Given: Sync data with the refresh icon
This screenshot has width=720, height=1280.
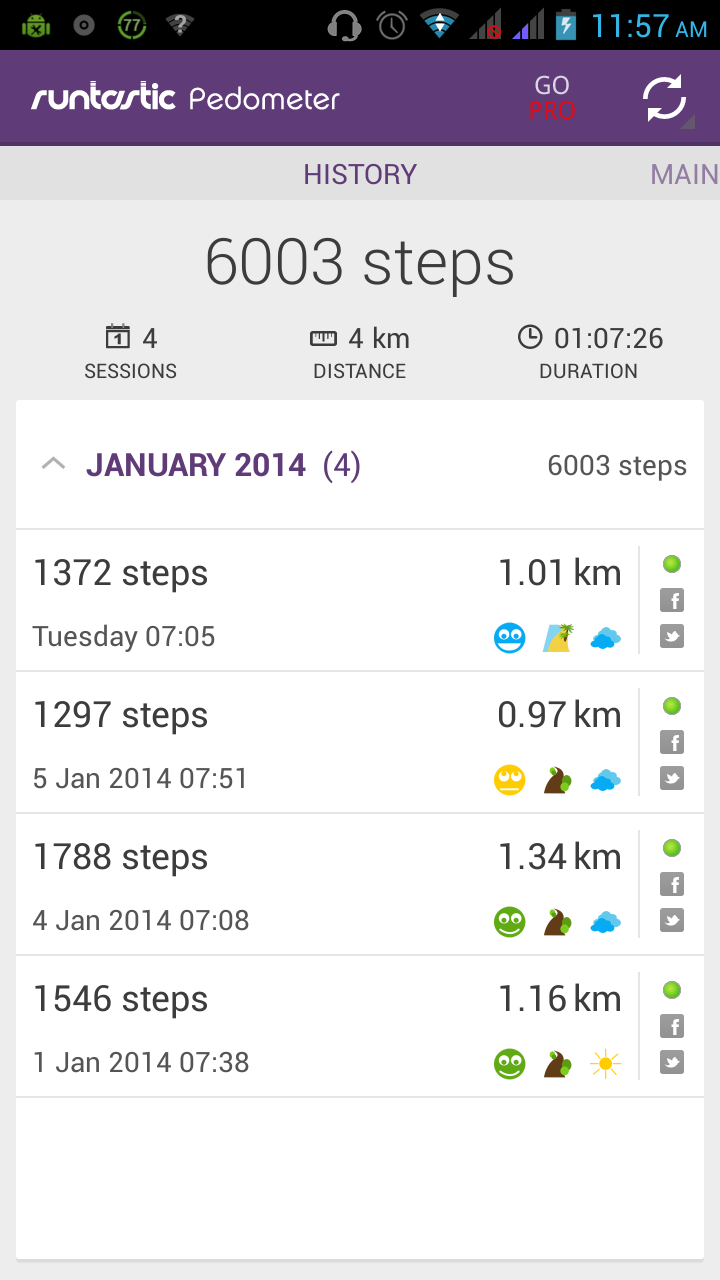Looking at the screenshot, I should click(665, 98).
